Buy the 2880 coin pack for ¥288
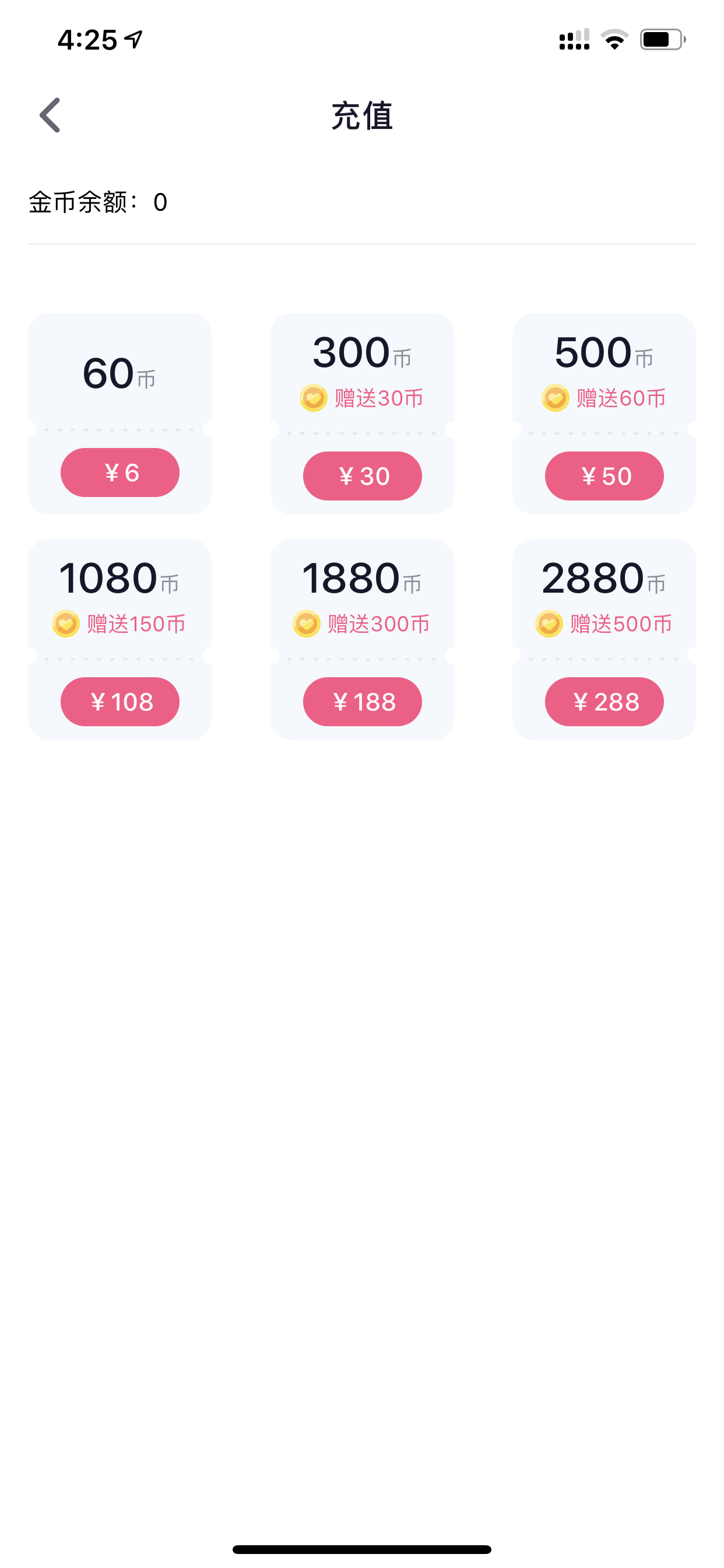724x1568 pixels. click(604, 702)
